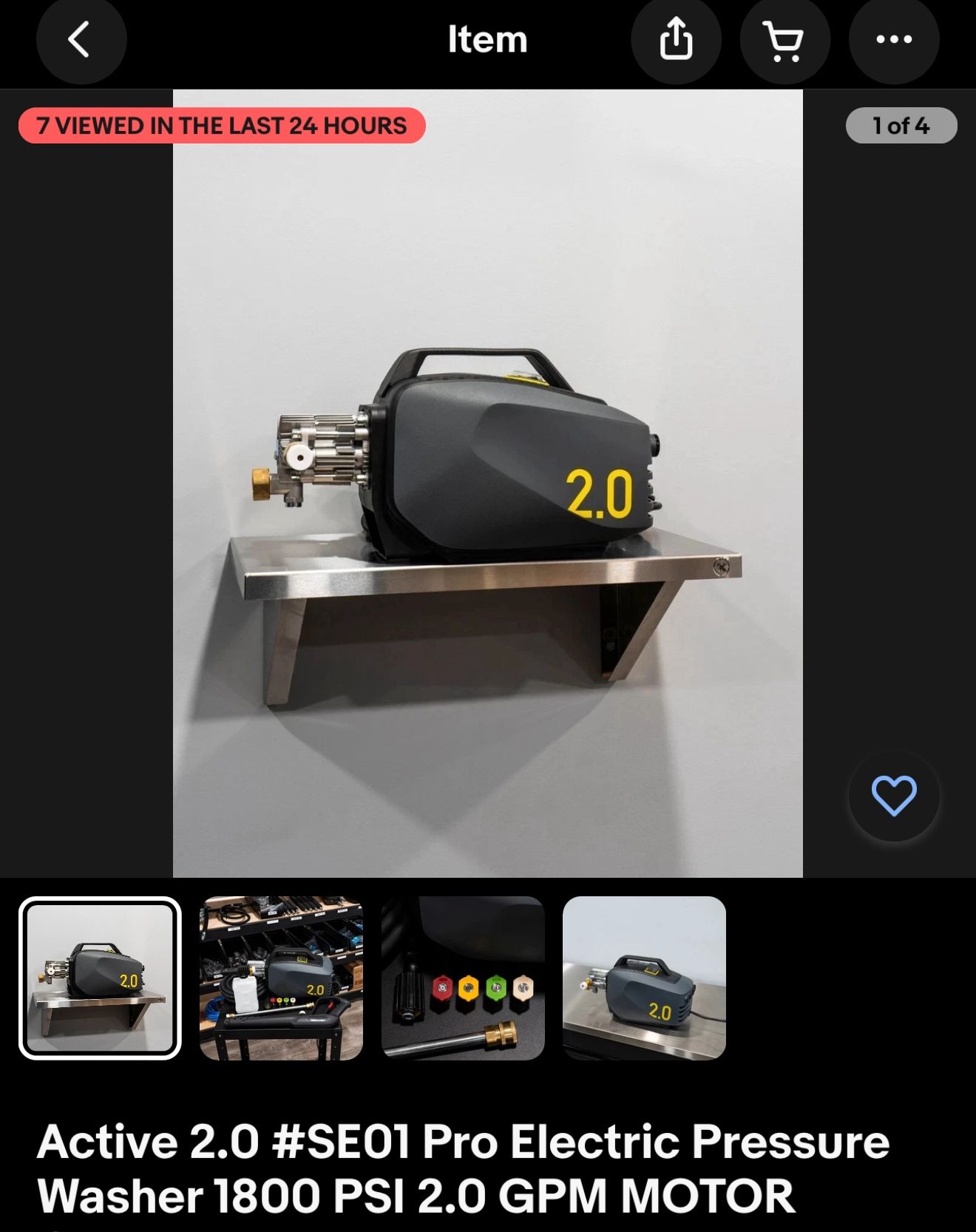976x1232 pixels.
Task: Select the first thumbnail of washer on shelf
Action: (x=100, y=978)
